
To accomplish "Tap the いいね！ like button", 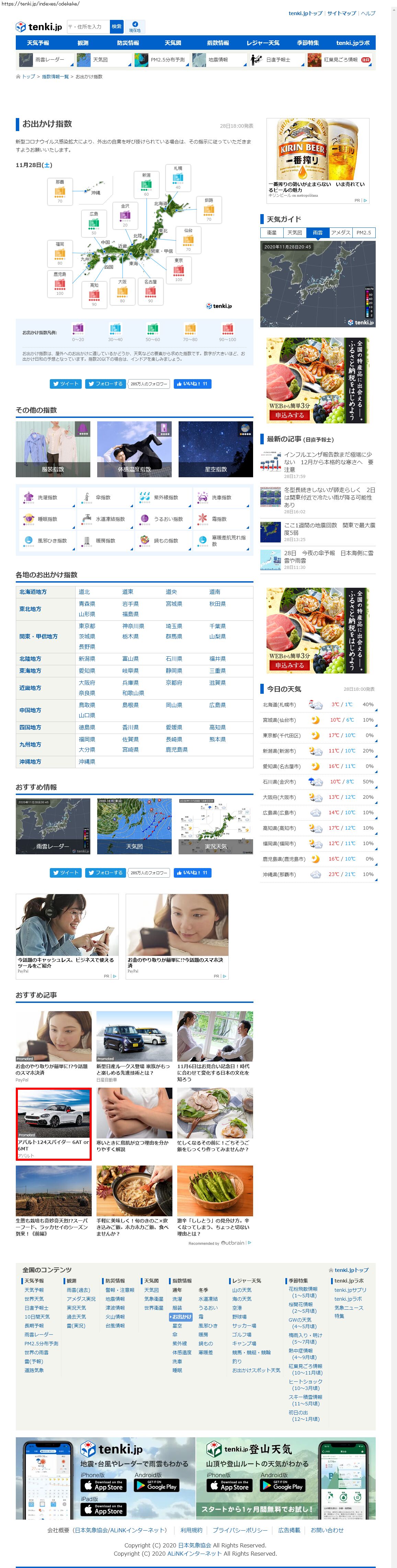I will [192, 384].
